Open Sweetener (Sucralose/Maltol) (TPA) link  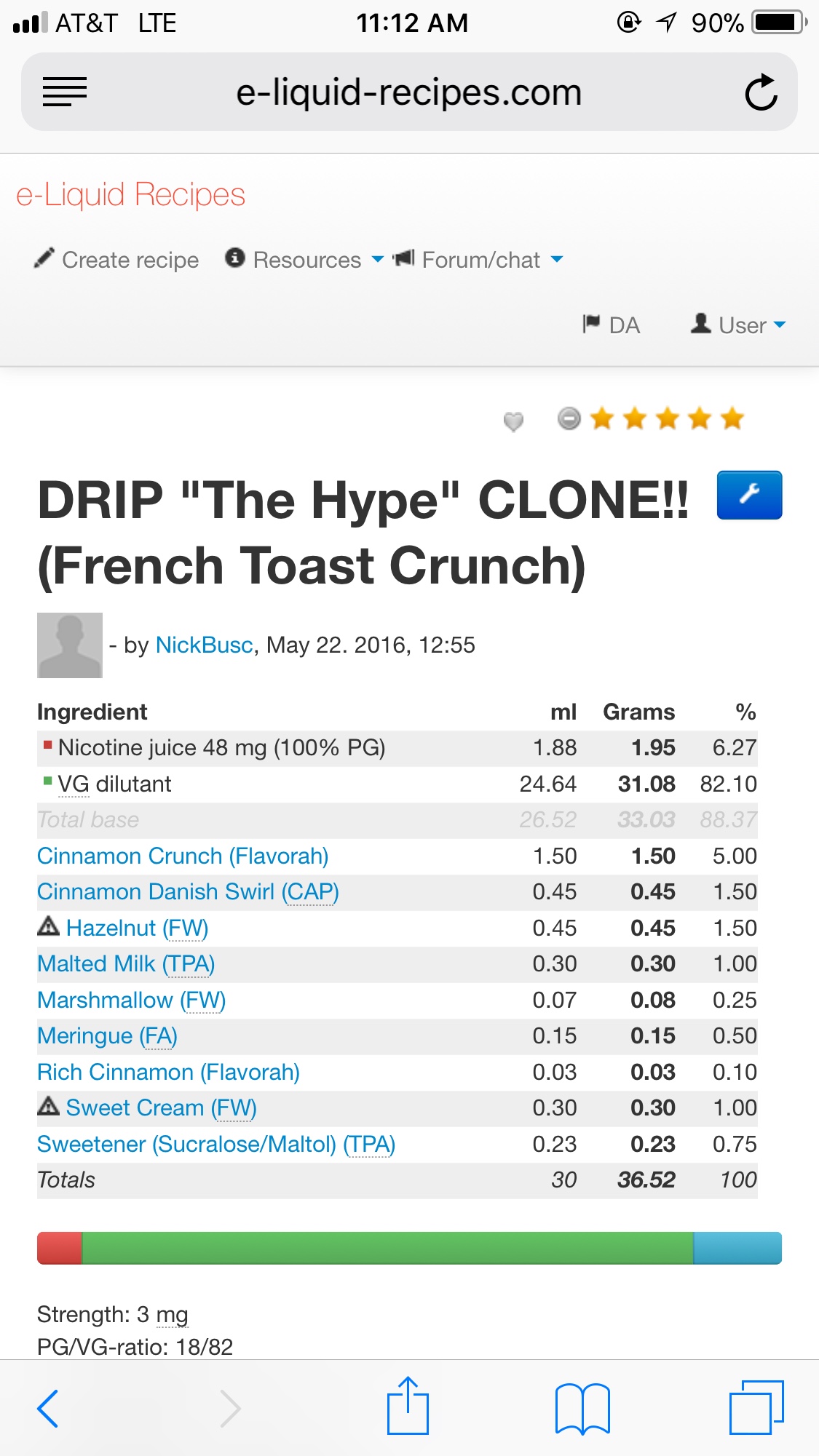pos(216,1144)
